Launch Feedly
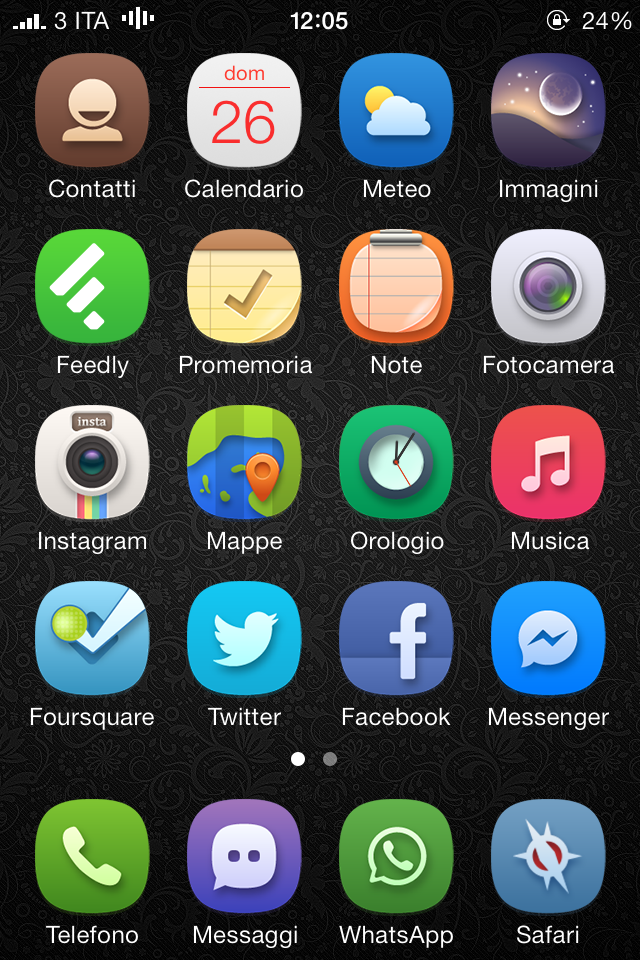 point(92,288)
